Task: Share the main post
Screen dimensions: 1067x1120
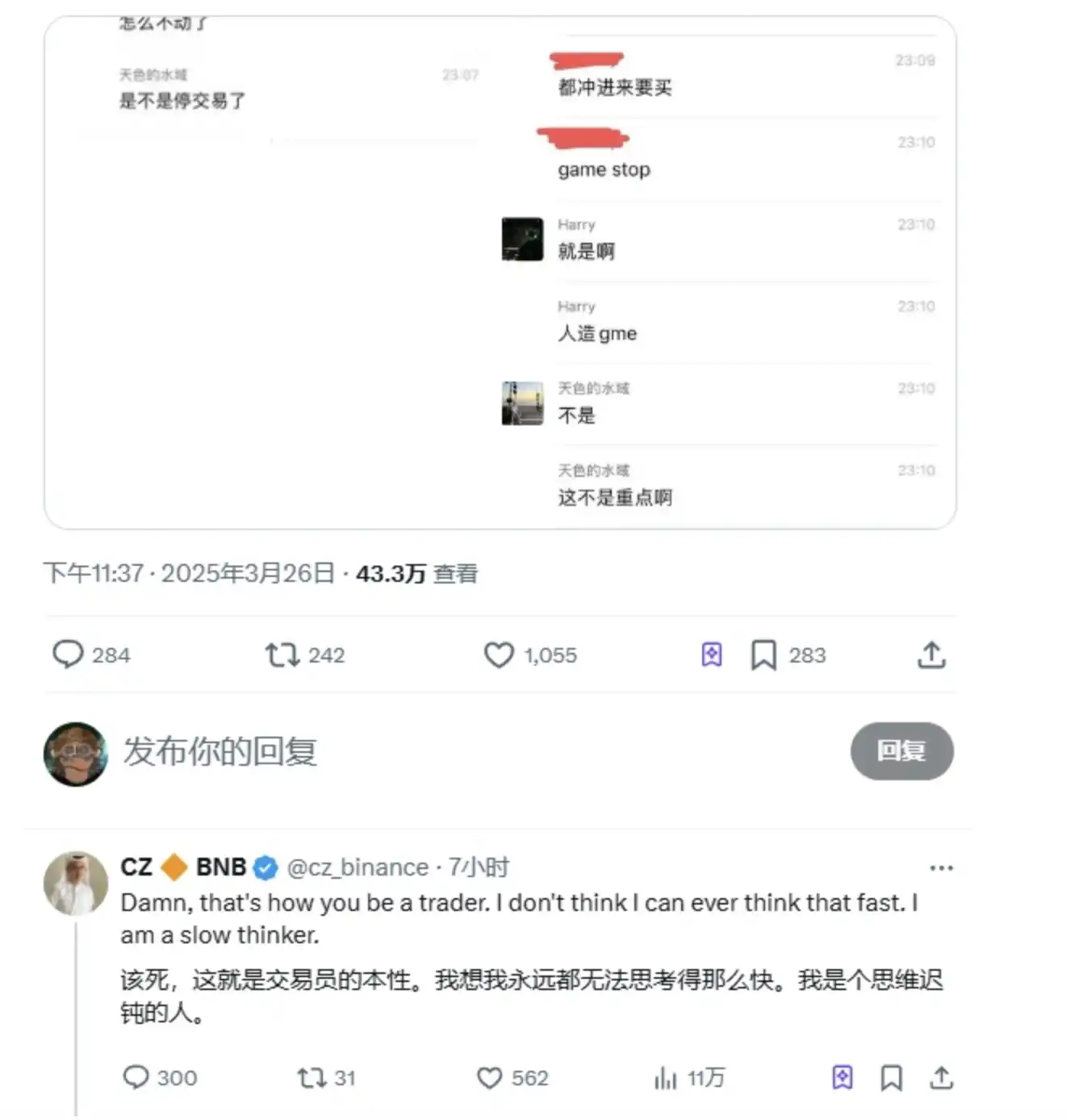Action: coord(931,654)
